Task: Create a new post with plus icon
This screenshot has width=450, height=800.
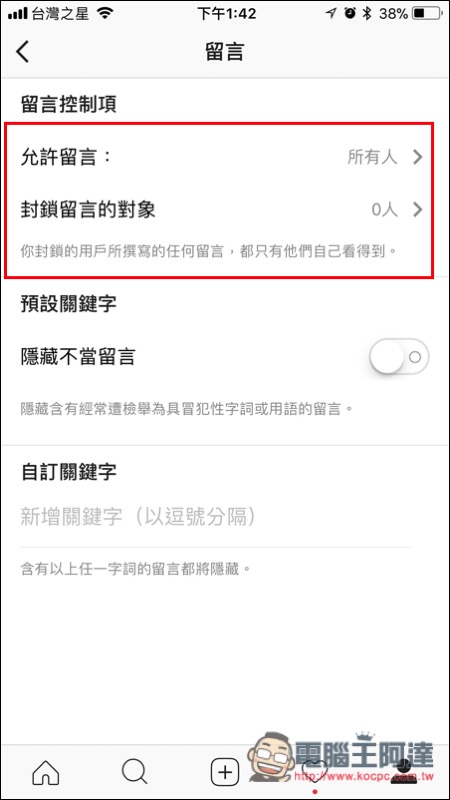Action: click(224, 772)
